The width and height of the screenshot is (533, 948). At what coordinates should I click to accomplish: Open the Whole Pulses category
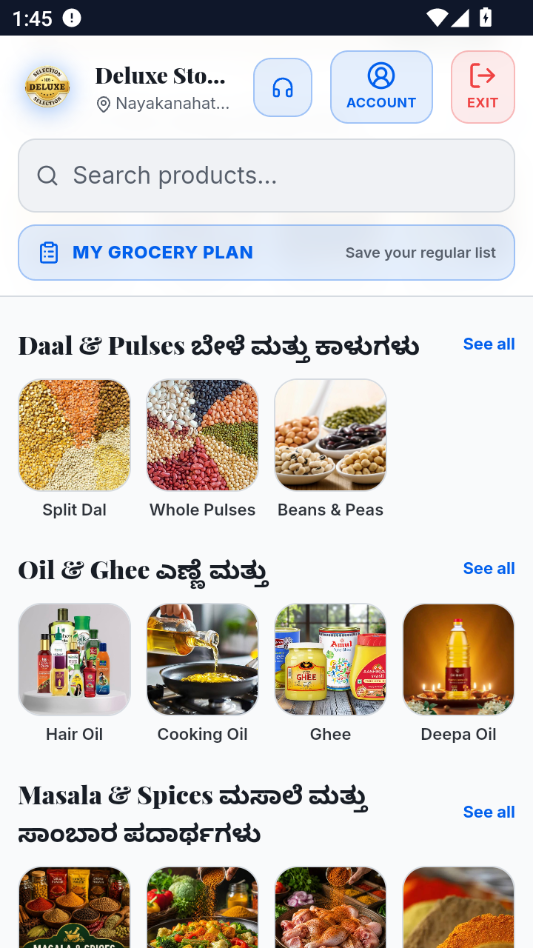coord(202,449)
